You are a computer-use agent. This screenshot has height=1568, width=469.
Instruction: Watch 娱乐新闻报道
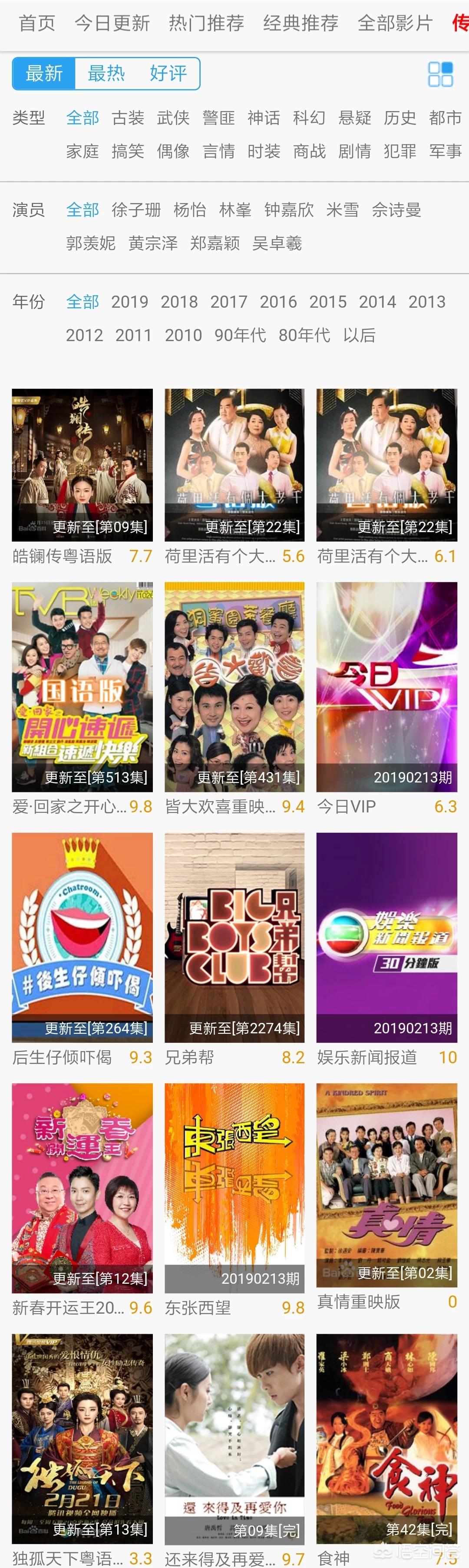387,937
